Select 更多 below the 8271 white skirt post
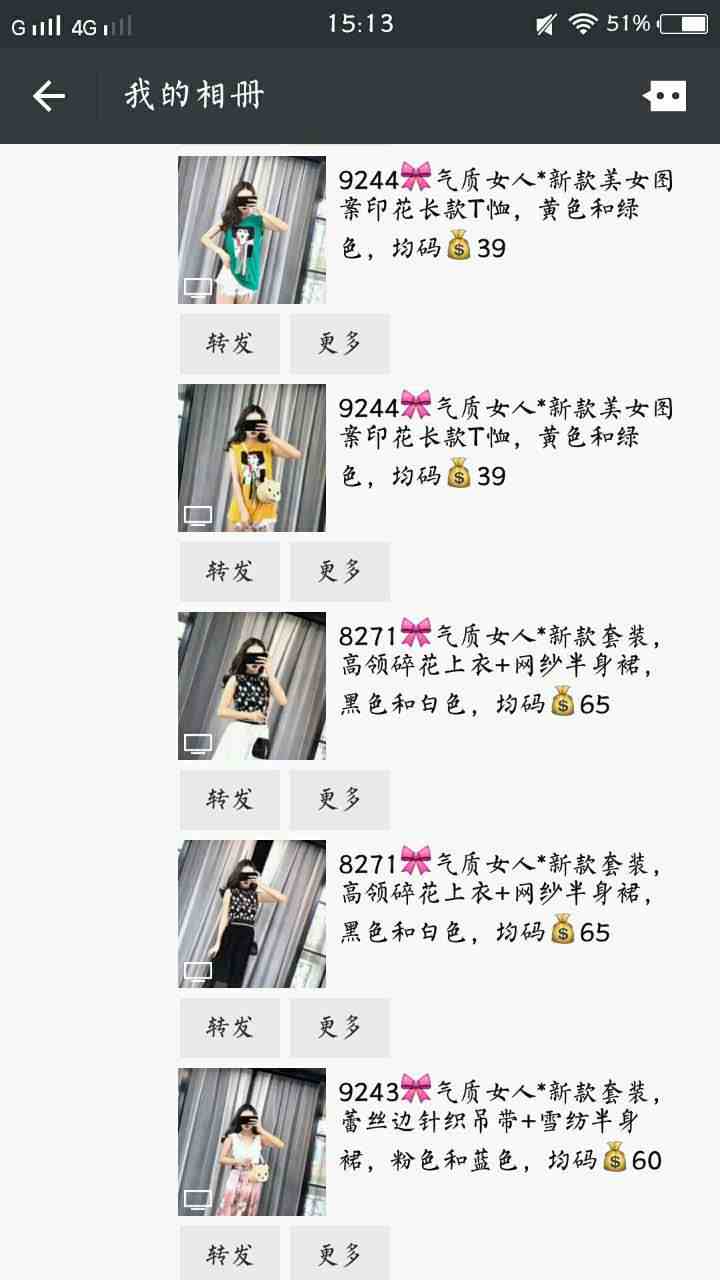 click(340, 800)
